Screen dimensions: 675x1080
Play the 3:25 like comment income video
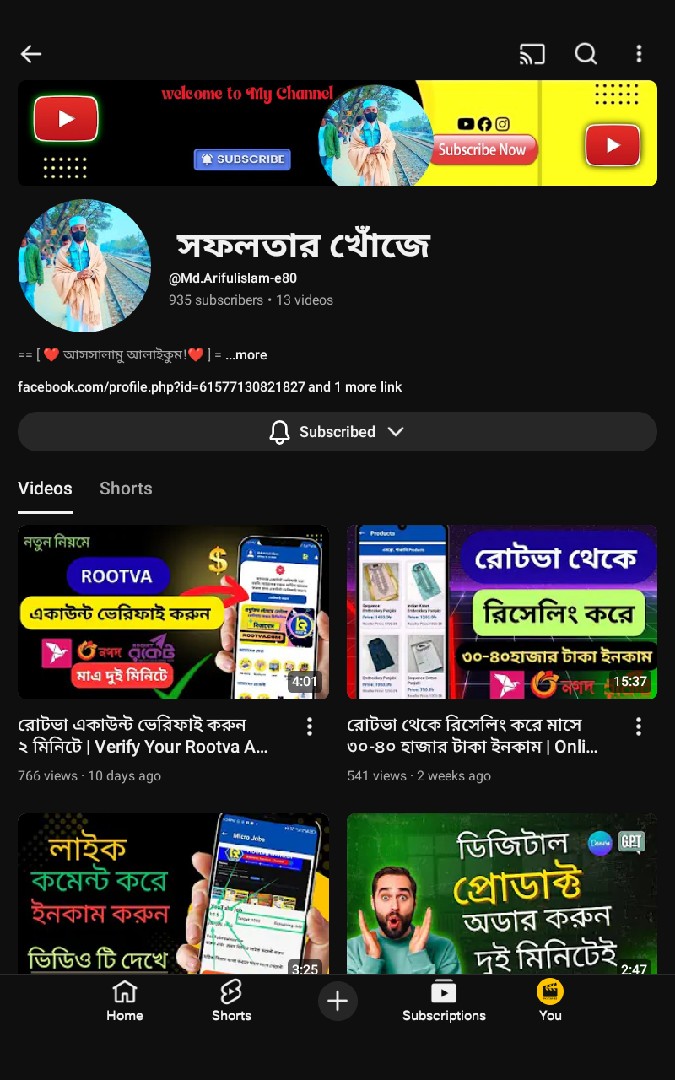[173, 895]
